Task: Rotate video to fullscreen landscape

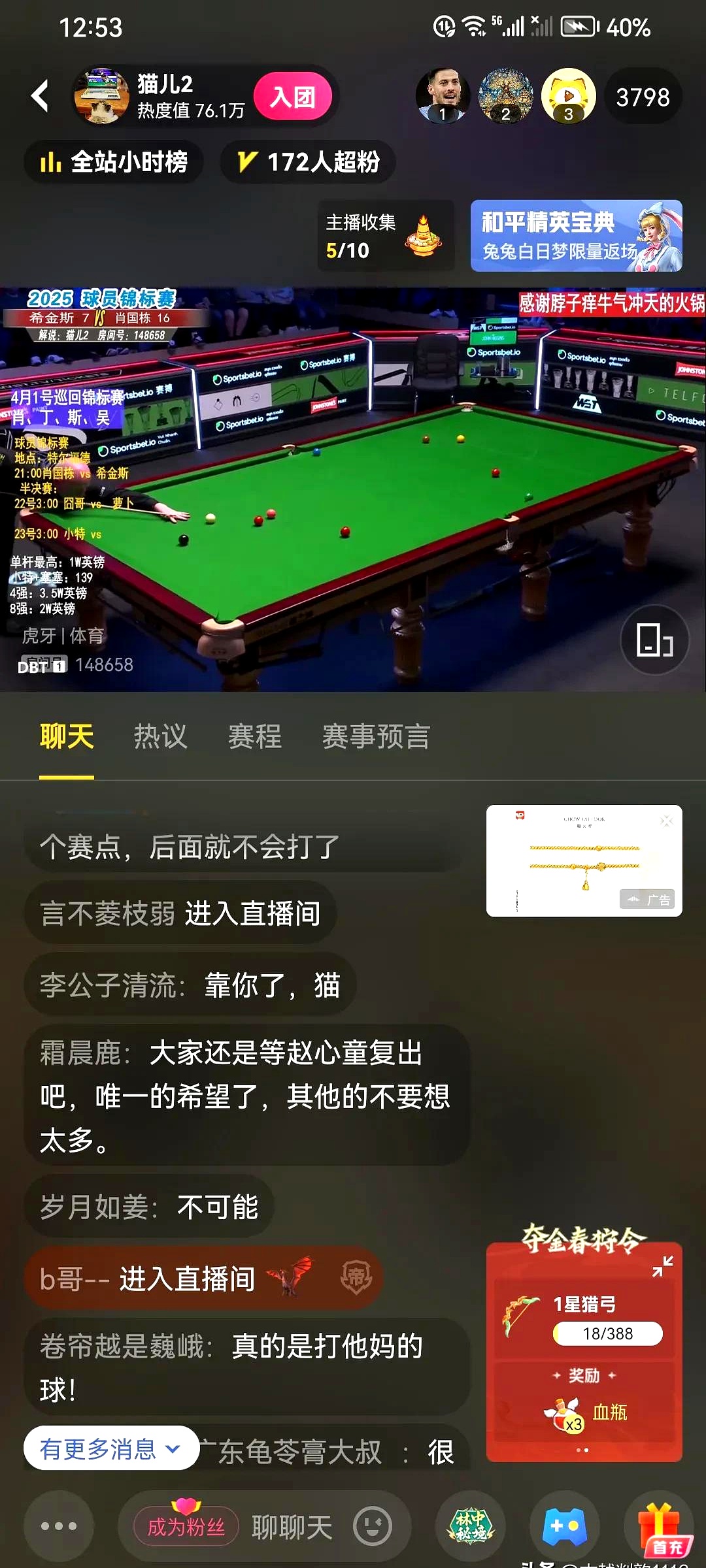Action: 654,639
